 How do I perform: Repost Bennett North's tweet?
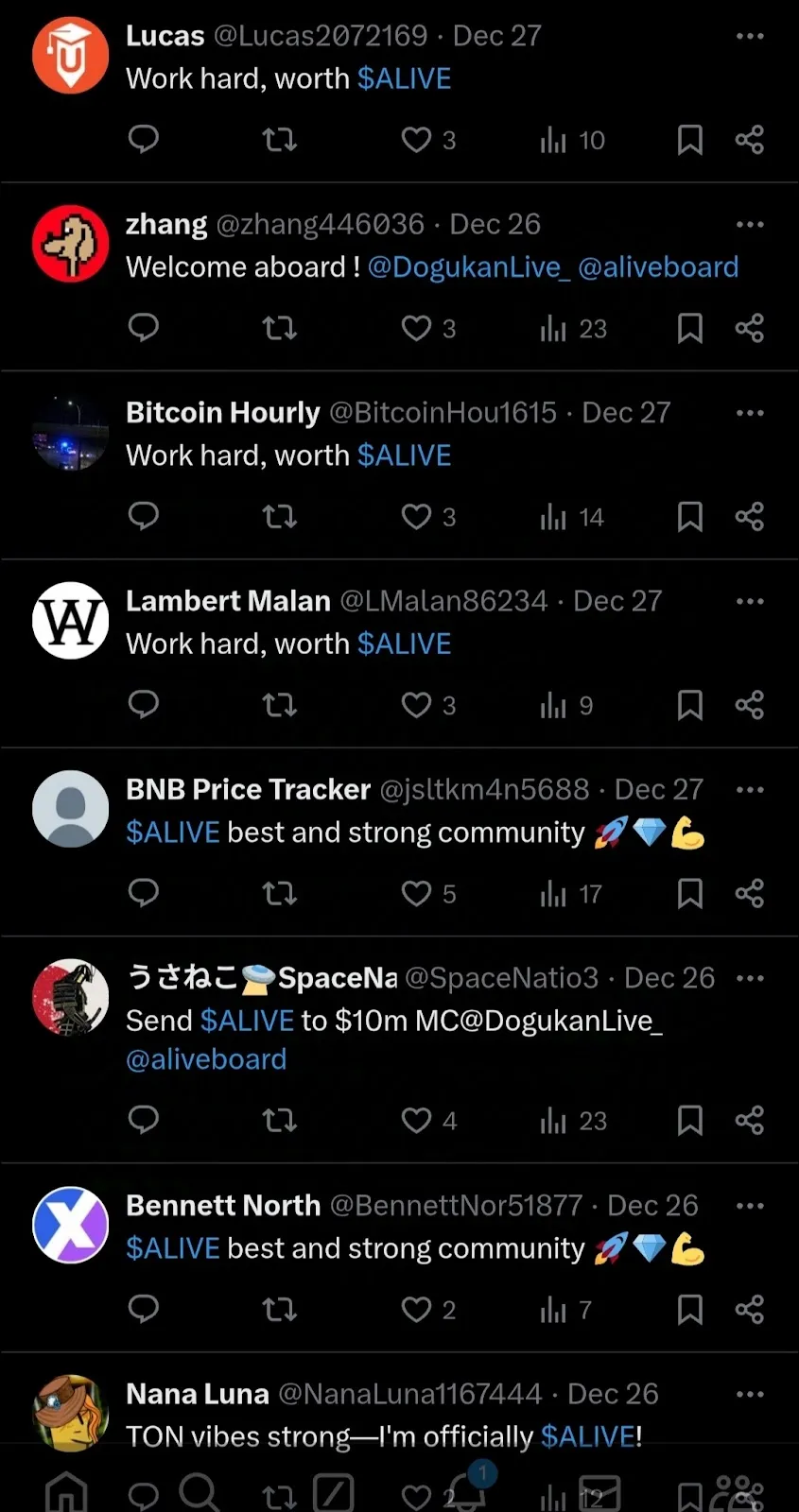tap(279, 1309)
